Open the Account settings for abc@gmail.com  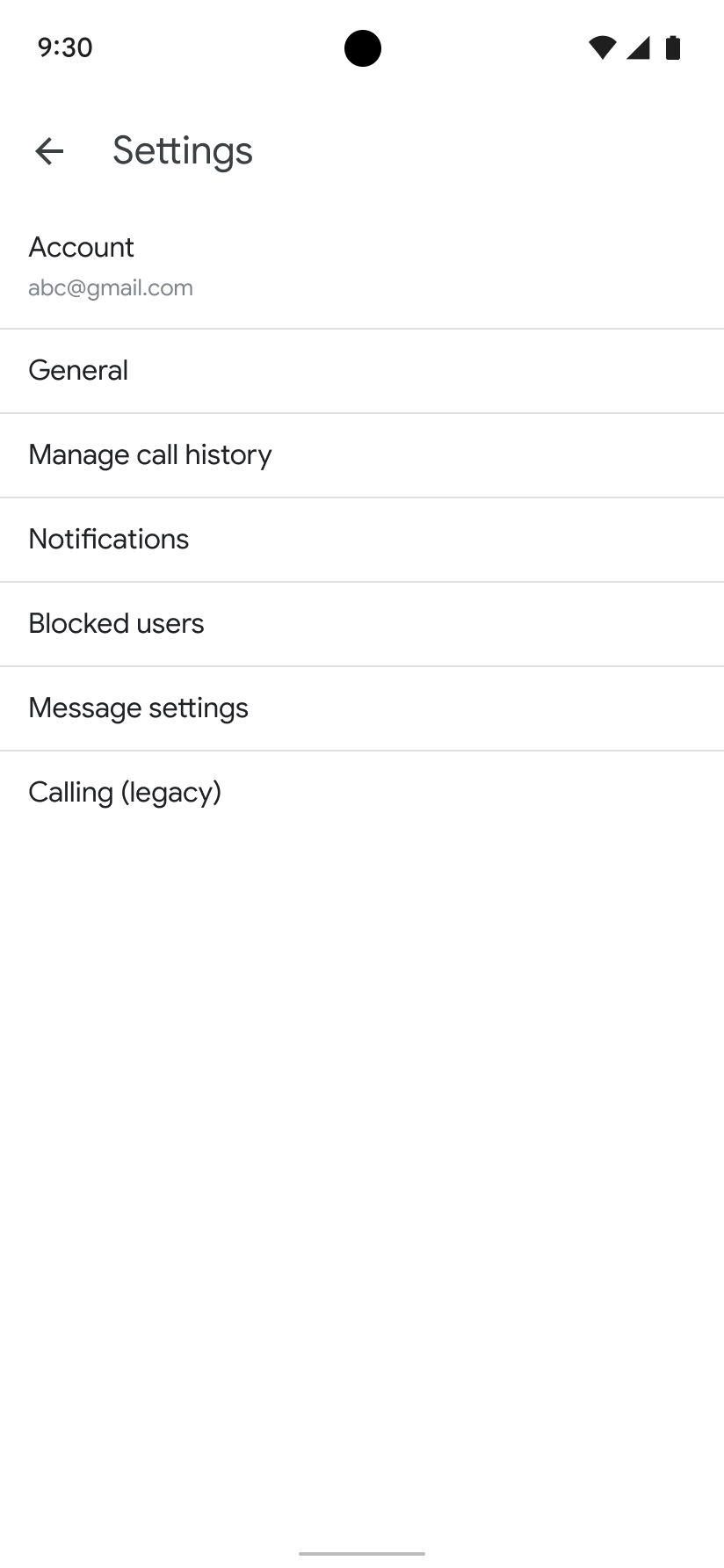[362, 266]
